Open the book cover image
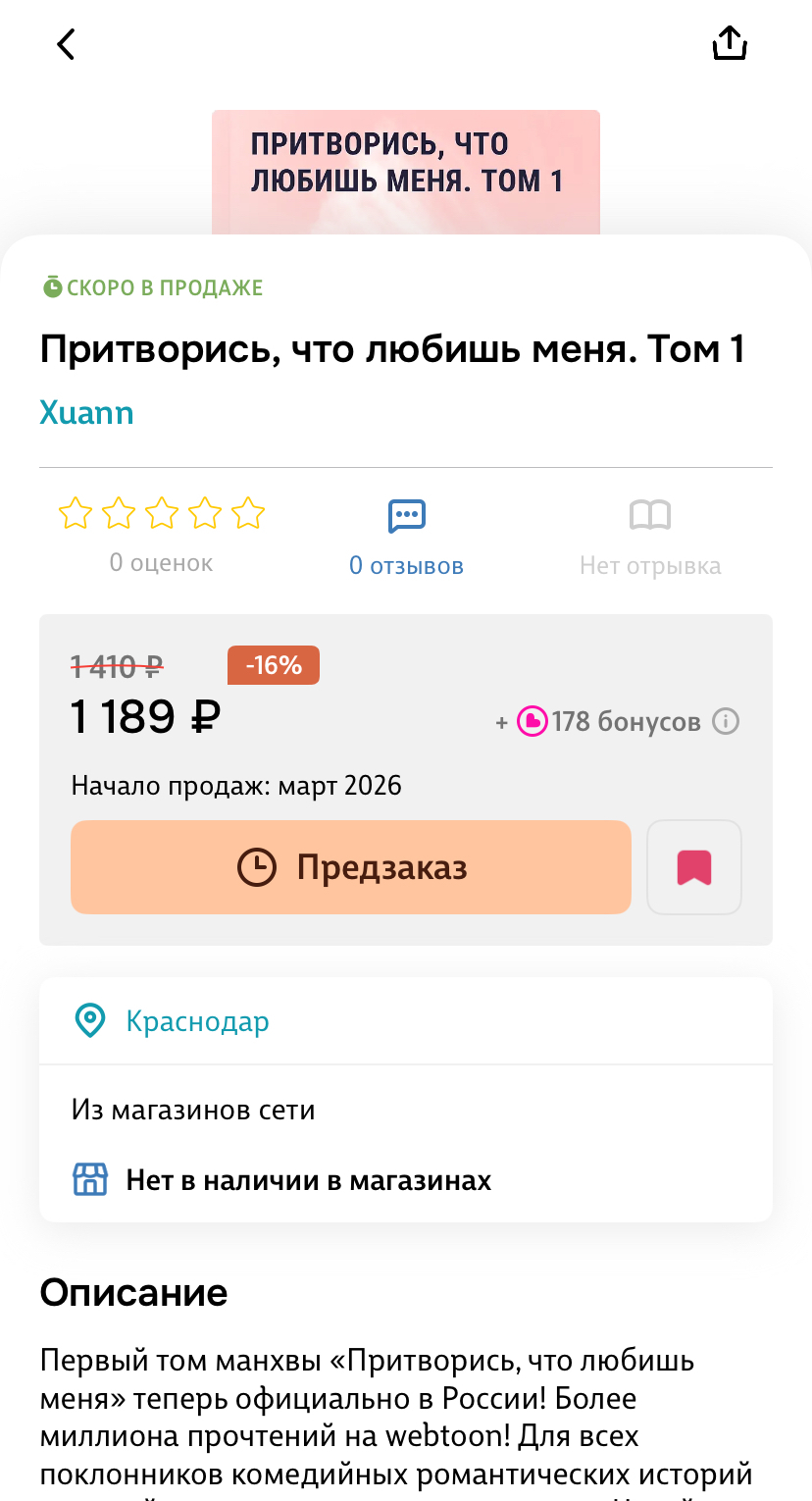 (x=405, y=172)
